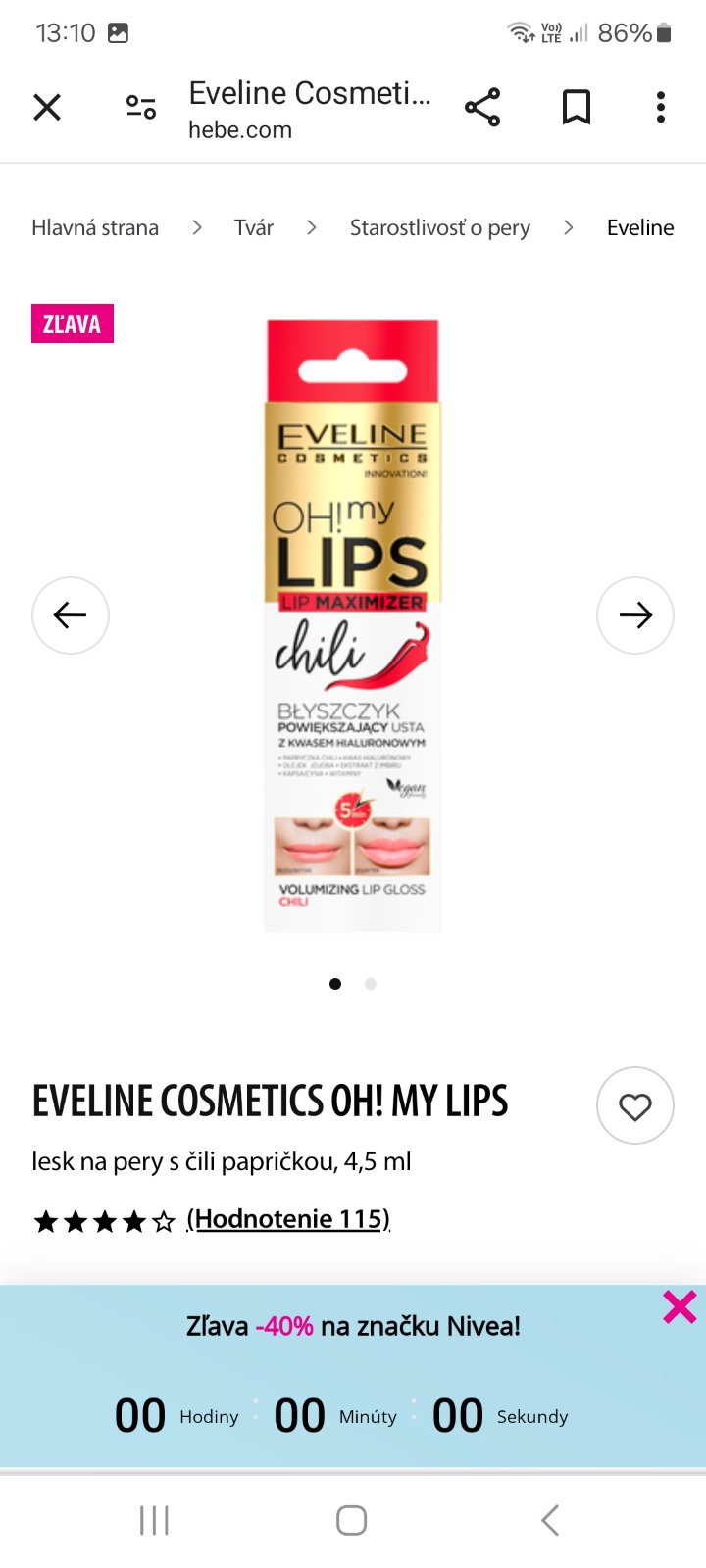This screenshot has height=1568, width=706.
Task: Open the Hodnotenie 115 reviews link
Action: tap(288, 1219)
